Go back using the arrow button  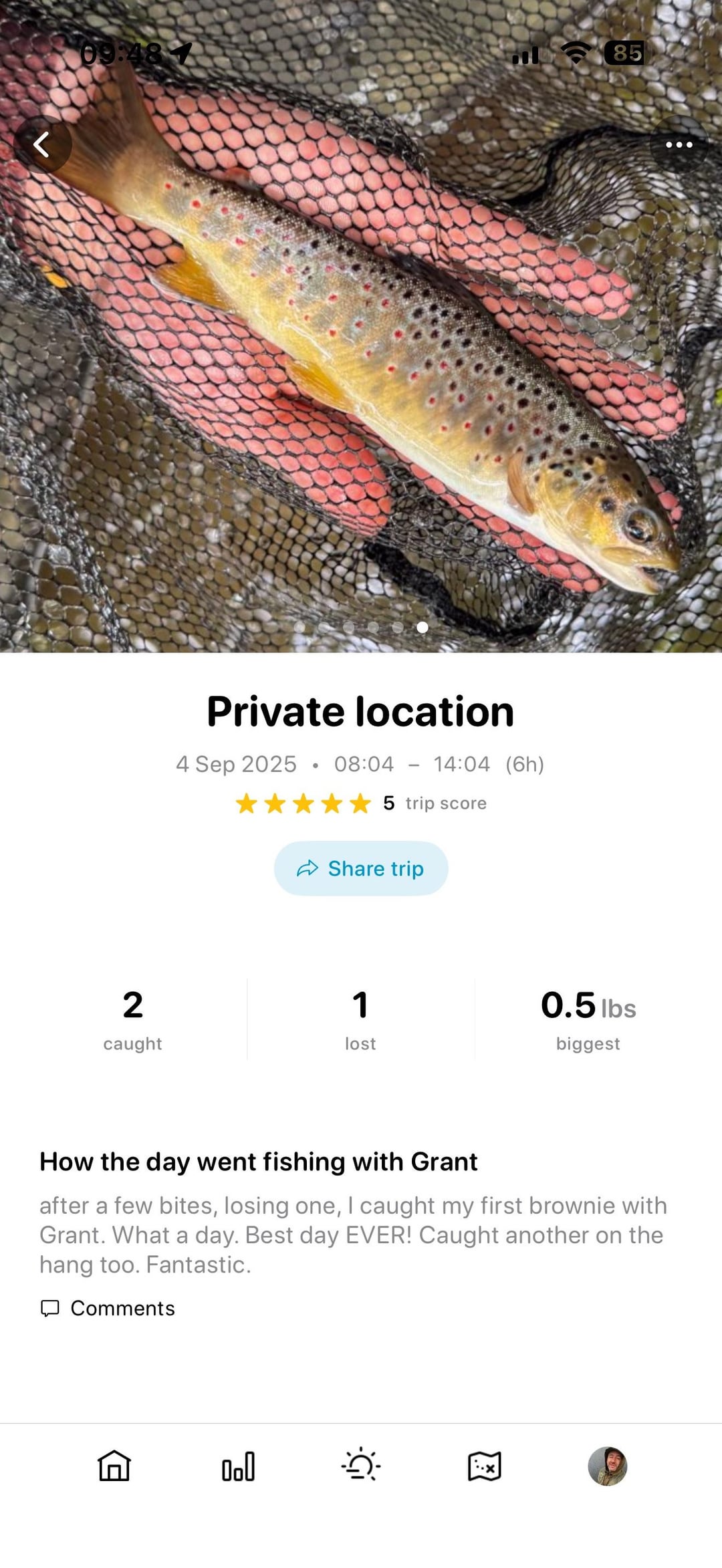tap(42, 144)
